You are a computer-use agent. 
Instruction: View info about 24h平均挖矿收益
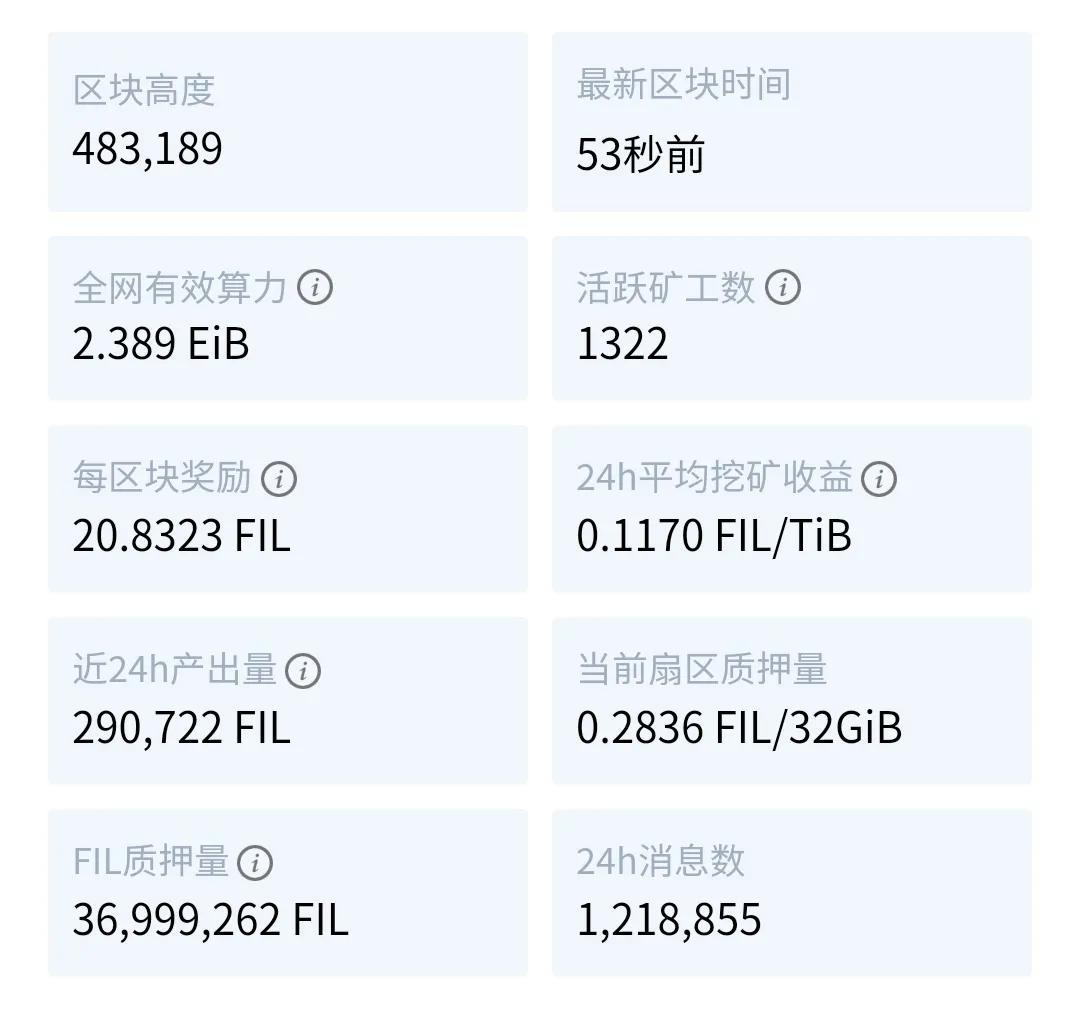[x=879, y=479]
